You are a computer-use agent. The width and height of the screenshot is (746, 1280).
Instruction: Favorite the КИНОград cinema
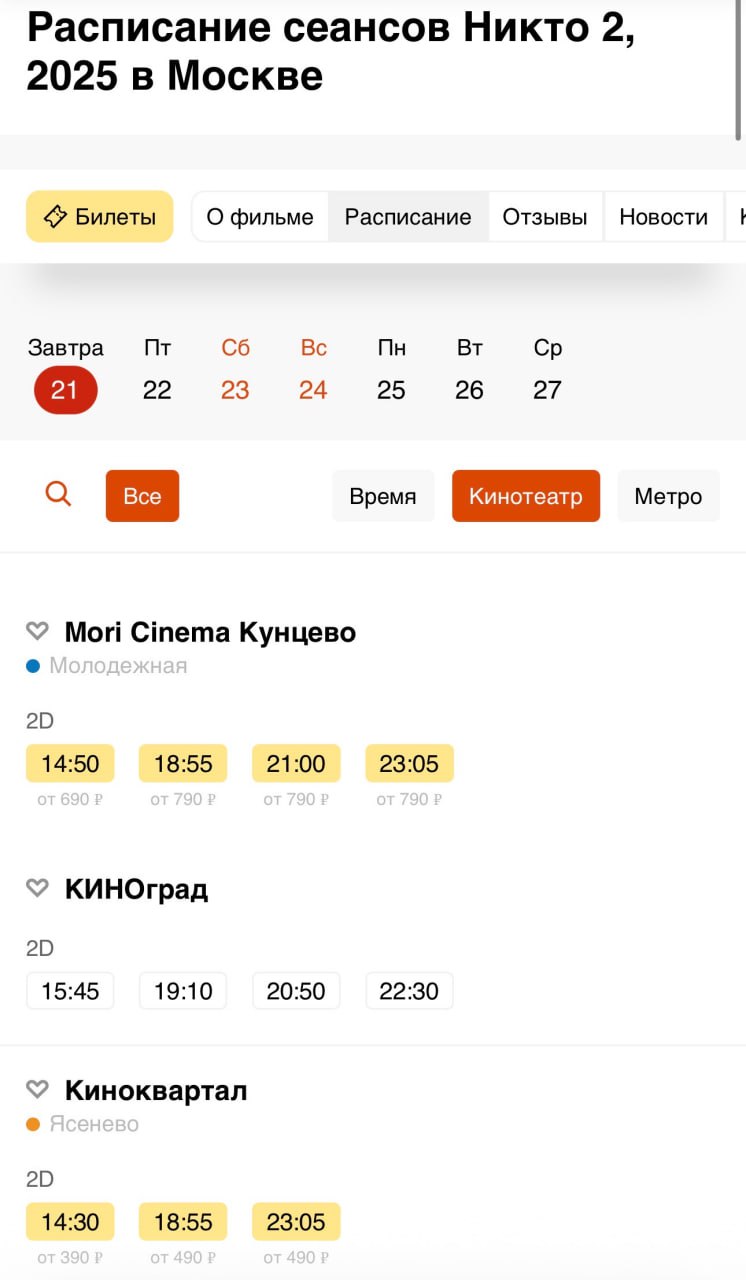coord(37,888)
